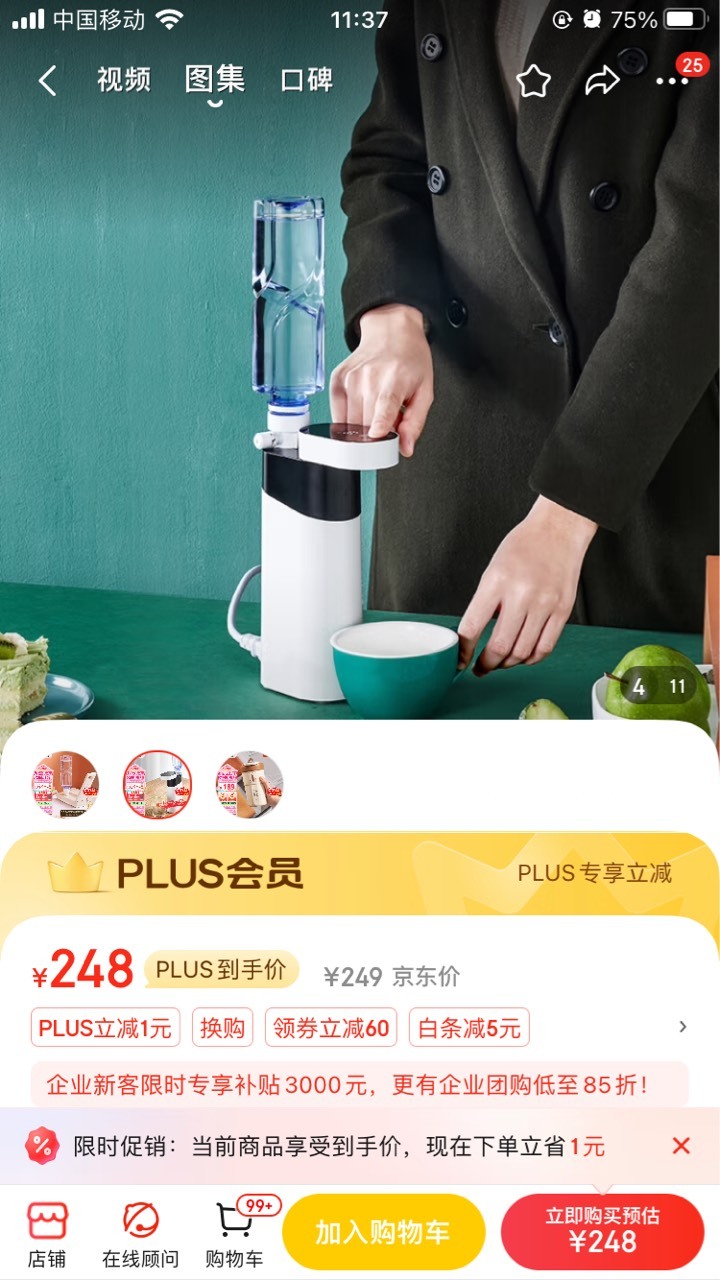
Task: Add the item with 加入购物车
Action: [x=383, y=1232]
